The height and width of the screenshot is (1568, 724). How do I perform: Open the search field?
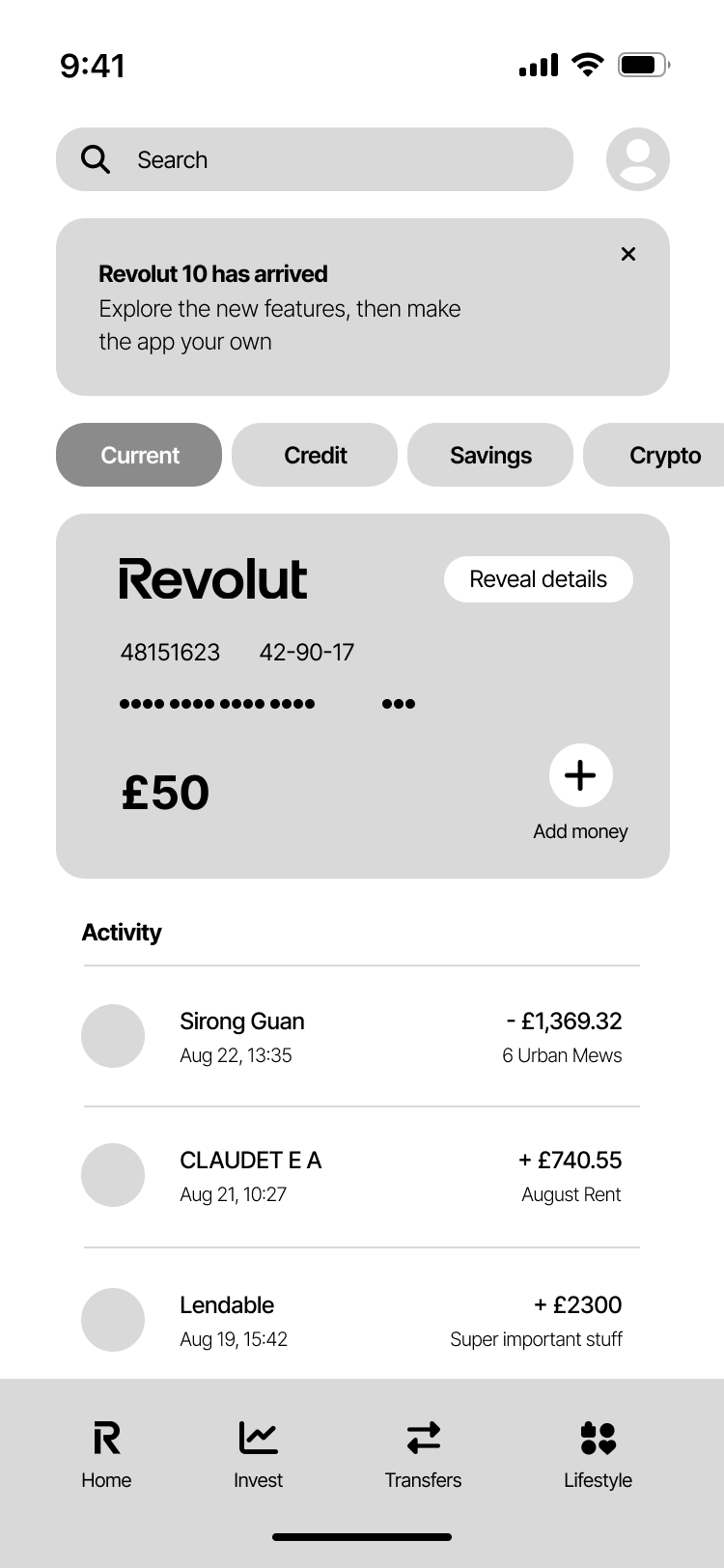coord(314,159)
